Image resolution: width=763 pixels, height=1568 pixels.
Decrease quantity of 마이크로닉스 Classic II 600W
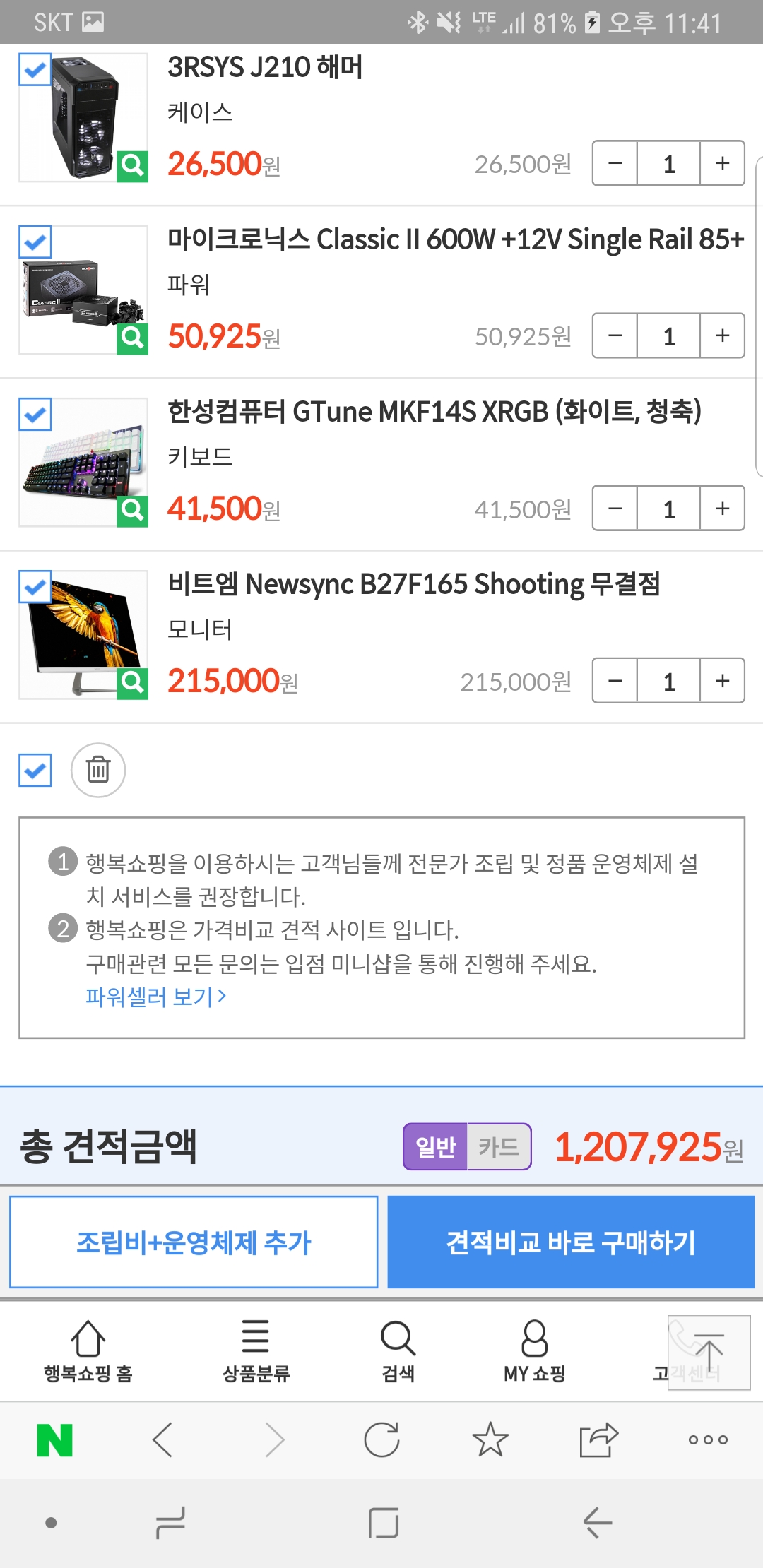[x=615, y=336]
